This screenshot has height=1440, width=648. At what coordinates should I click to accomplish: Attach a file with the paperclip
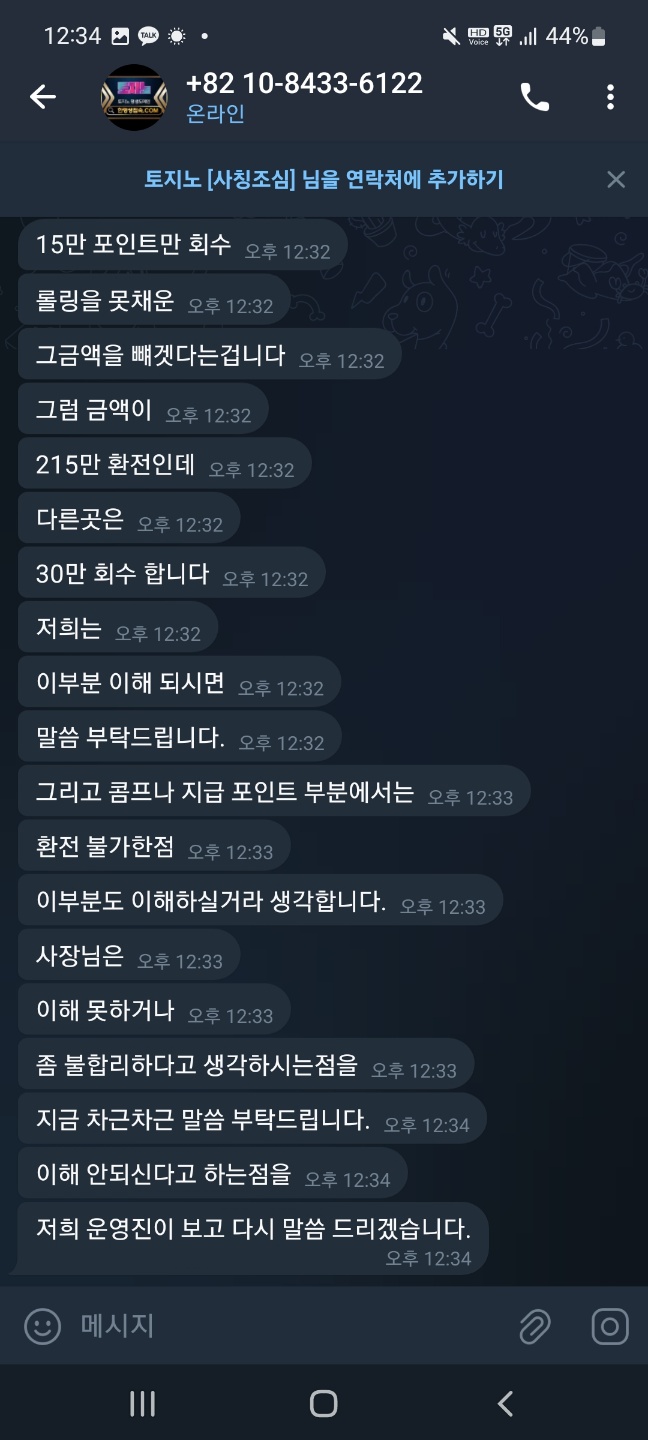point(535,1327)
